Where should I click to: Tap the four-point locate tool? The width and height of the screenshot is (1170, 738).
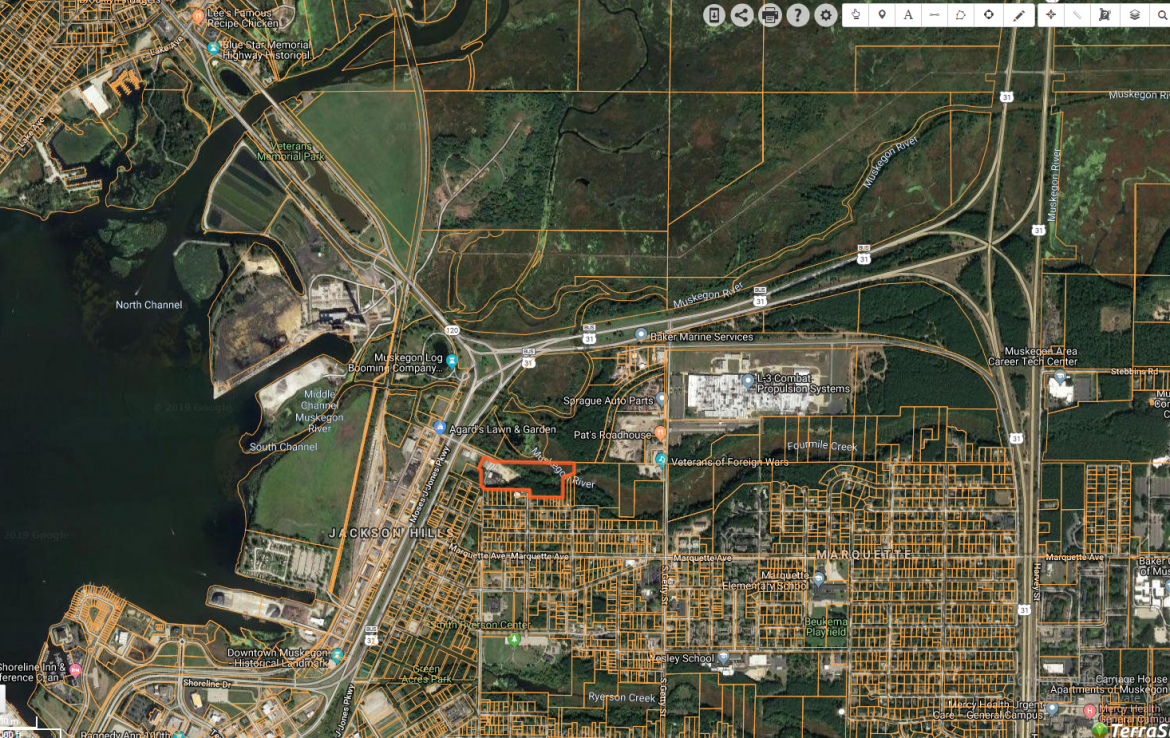pos(1051,15)
